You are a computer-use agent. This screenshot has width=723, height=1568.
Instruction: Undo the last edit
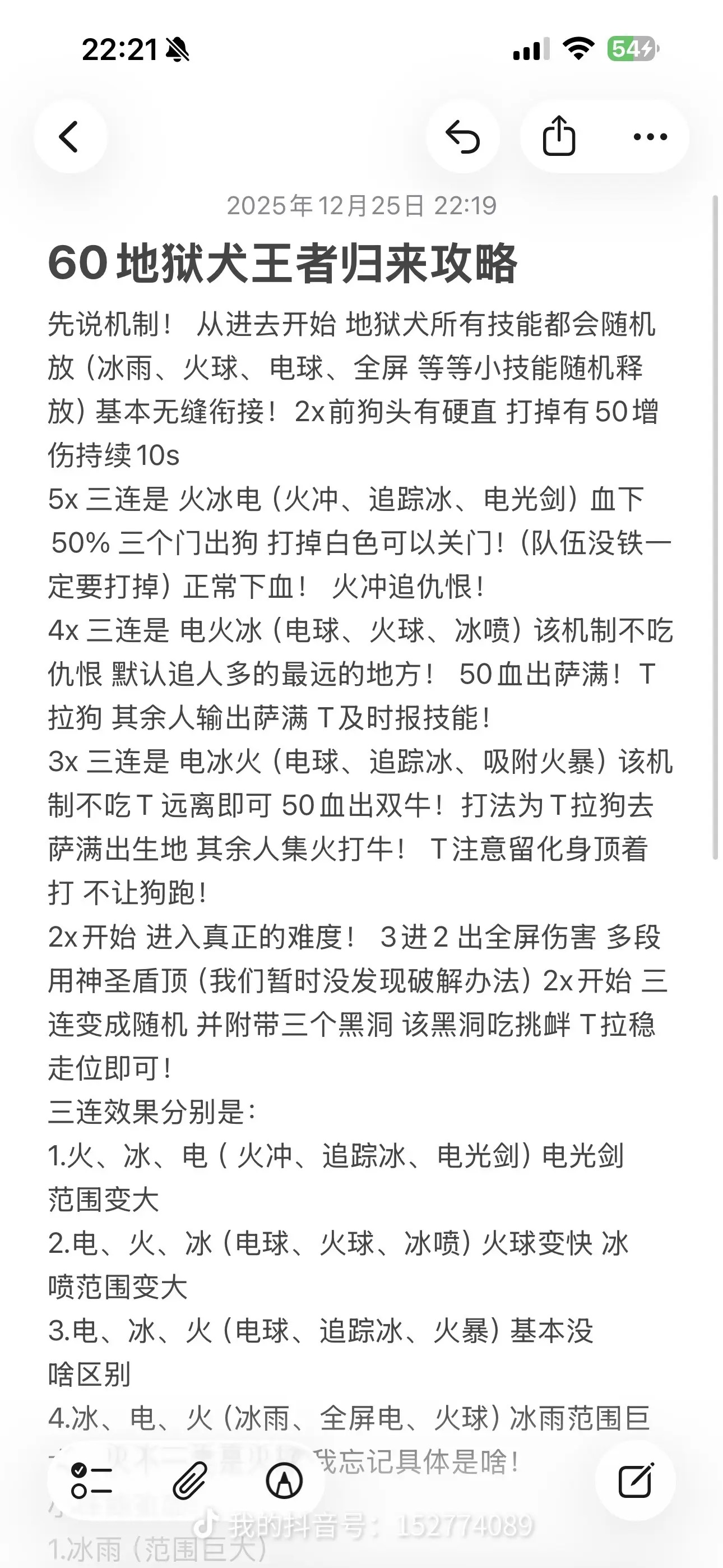[x=463, y=136]
